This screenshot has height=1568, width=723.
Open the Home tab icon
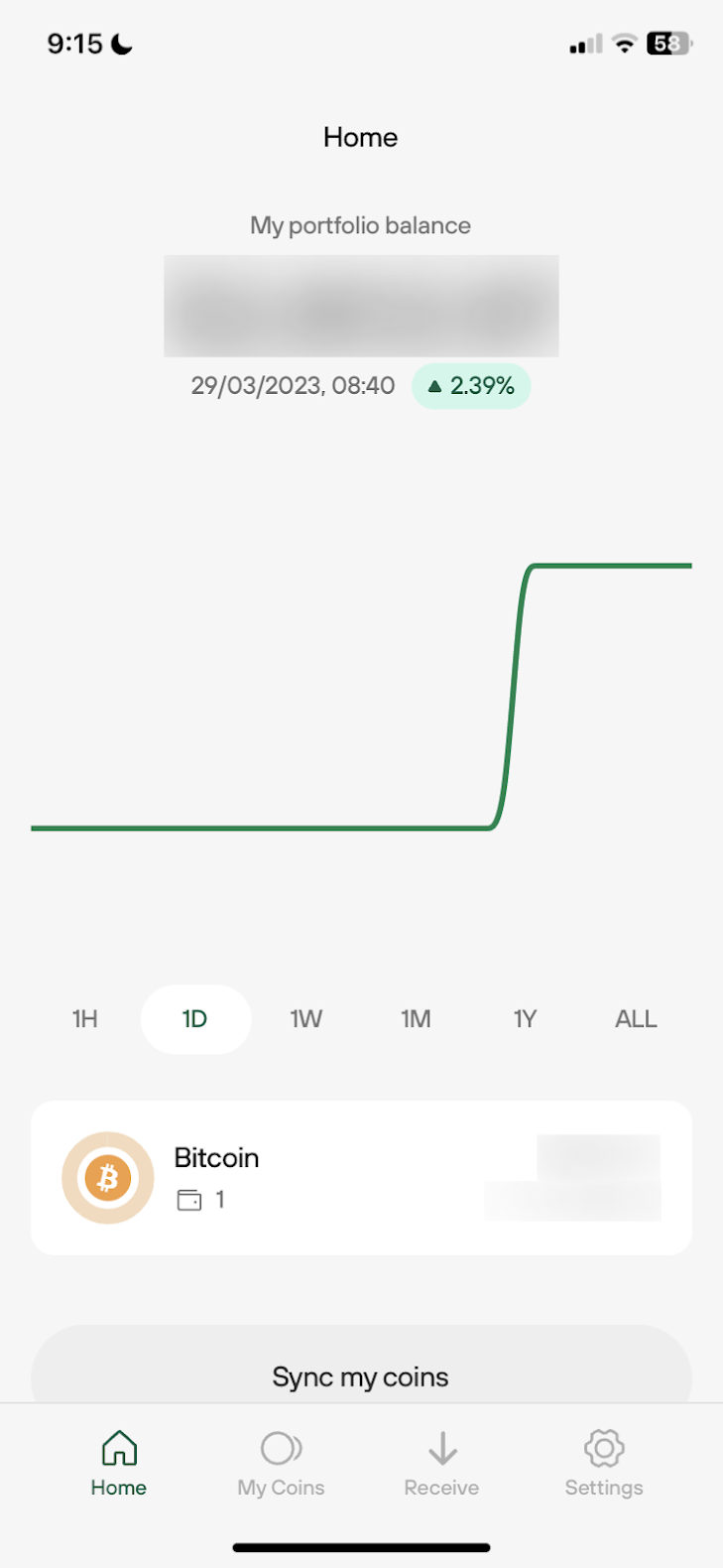tap(118, 1448)
